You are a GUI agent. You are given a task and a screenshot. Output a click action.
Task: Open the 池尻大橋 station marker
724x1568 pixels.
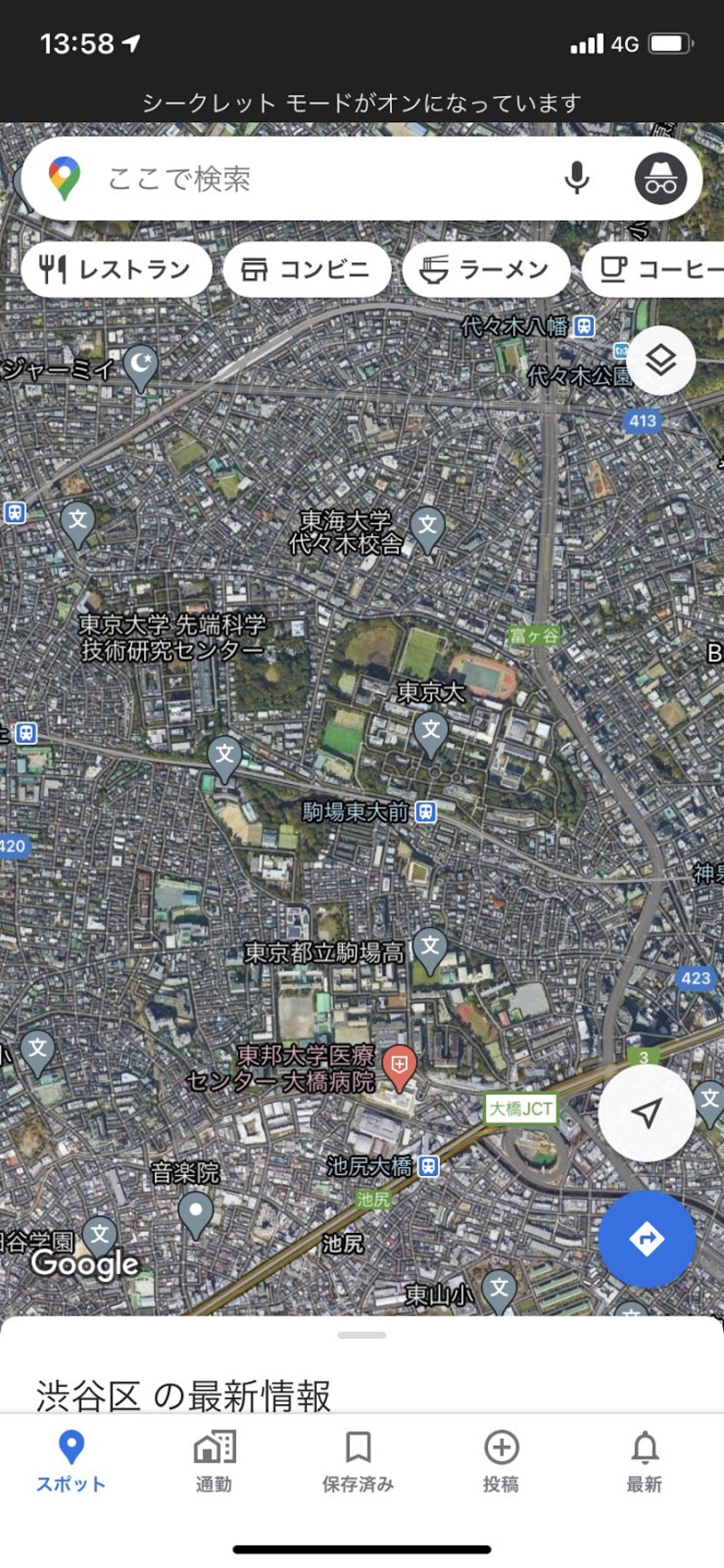(x=429, y=1166)
